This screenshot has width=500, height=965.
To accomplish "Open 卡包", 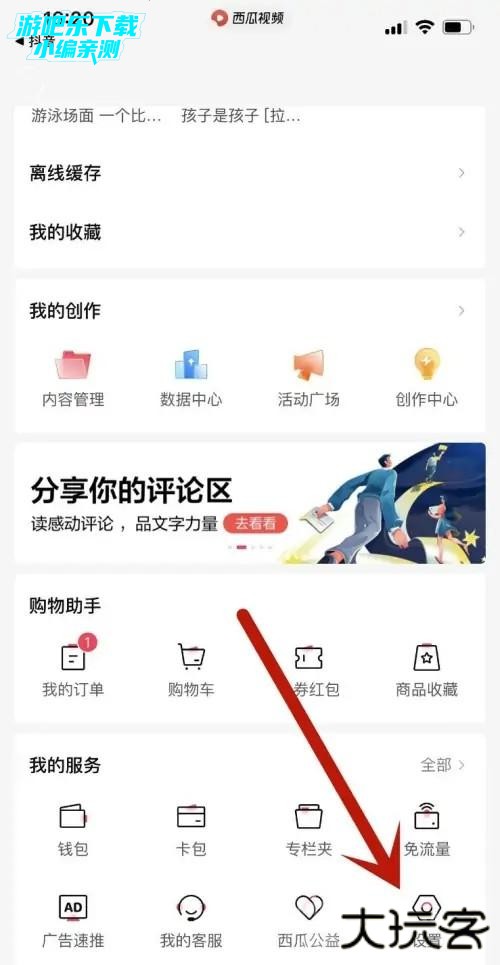I will pyautogui.click(x=191, y=830).
